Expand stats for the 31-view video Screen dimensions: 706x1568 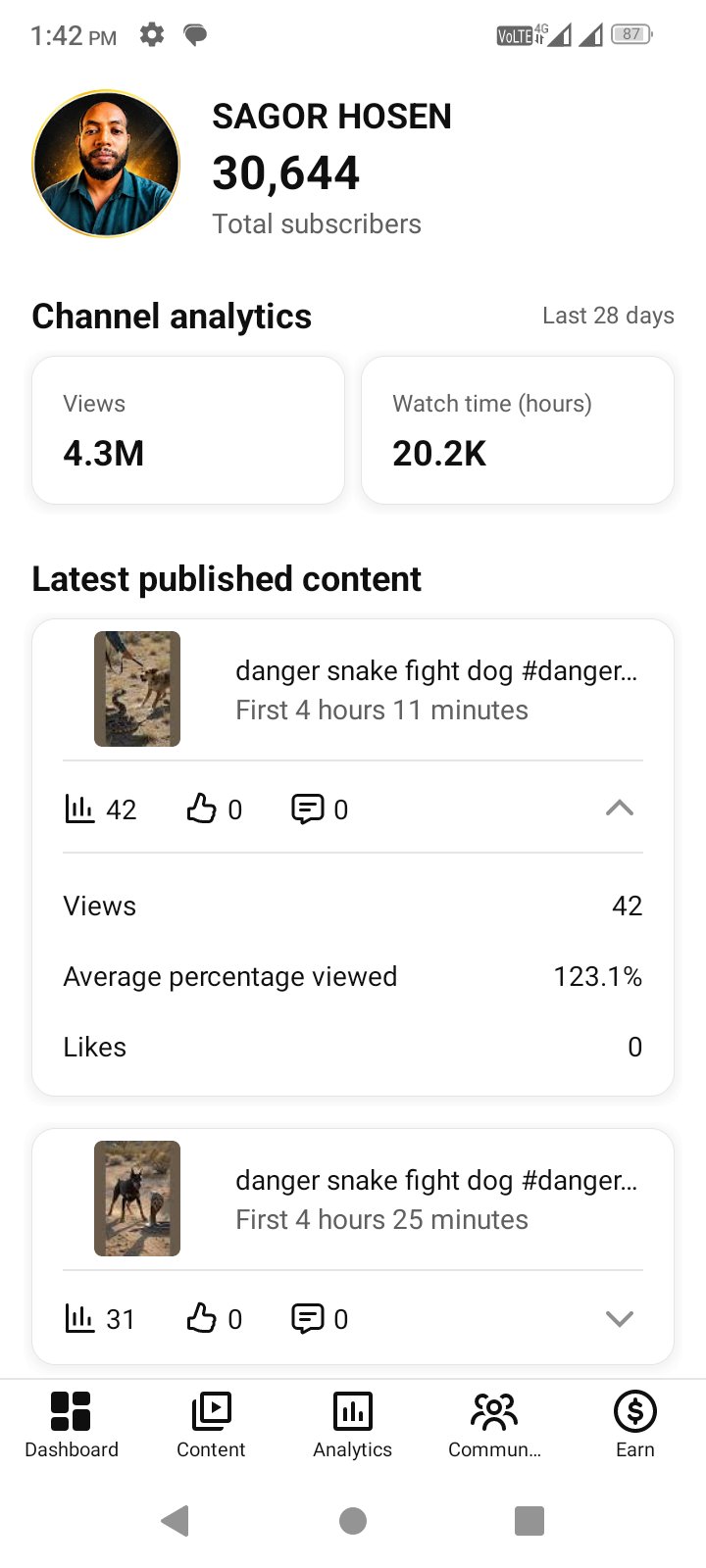point(620,1319)
